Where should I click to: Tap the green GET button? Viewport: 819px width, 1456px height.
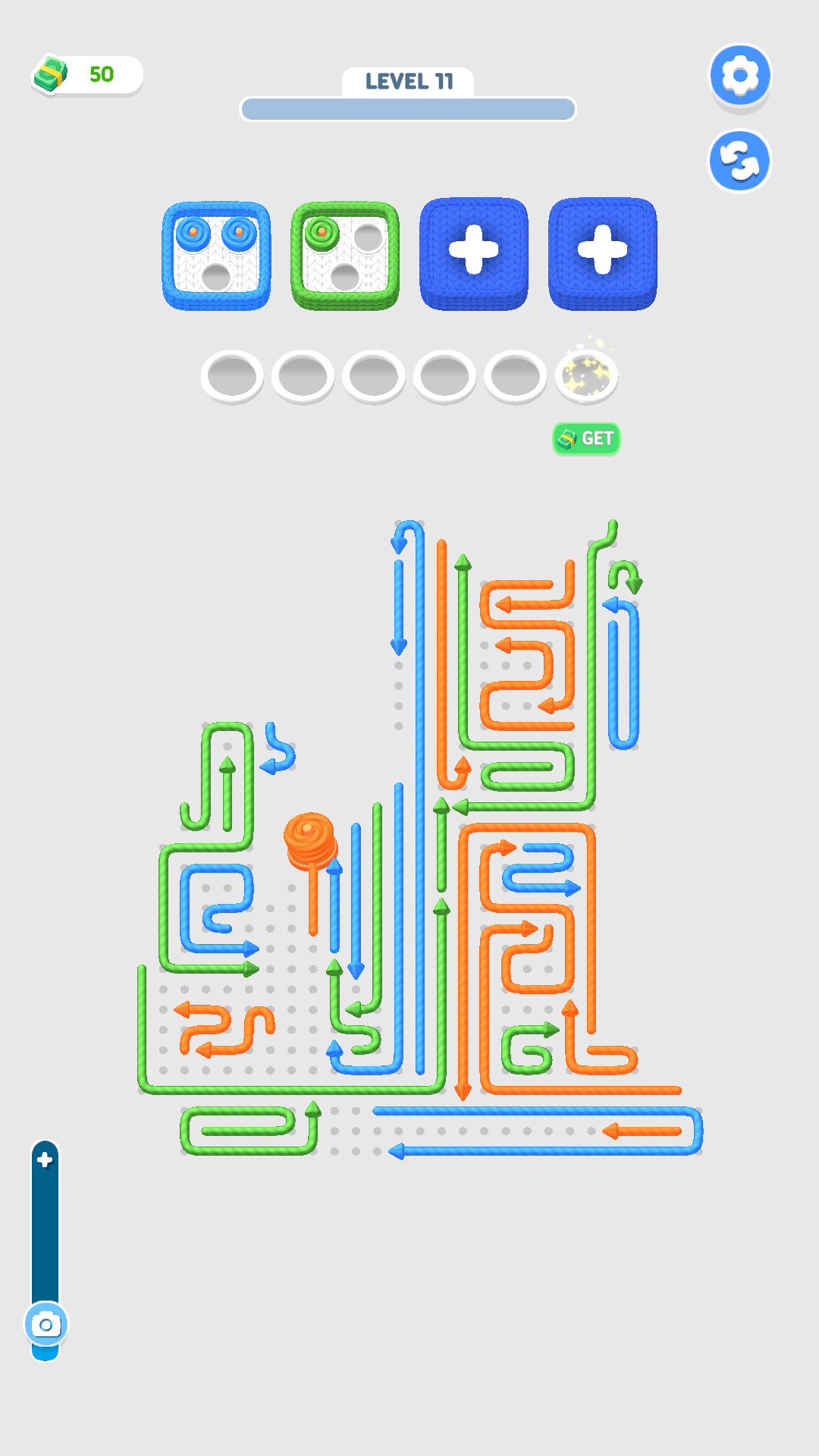click(x=586, y=438)
